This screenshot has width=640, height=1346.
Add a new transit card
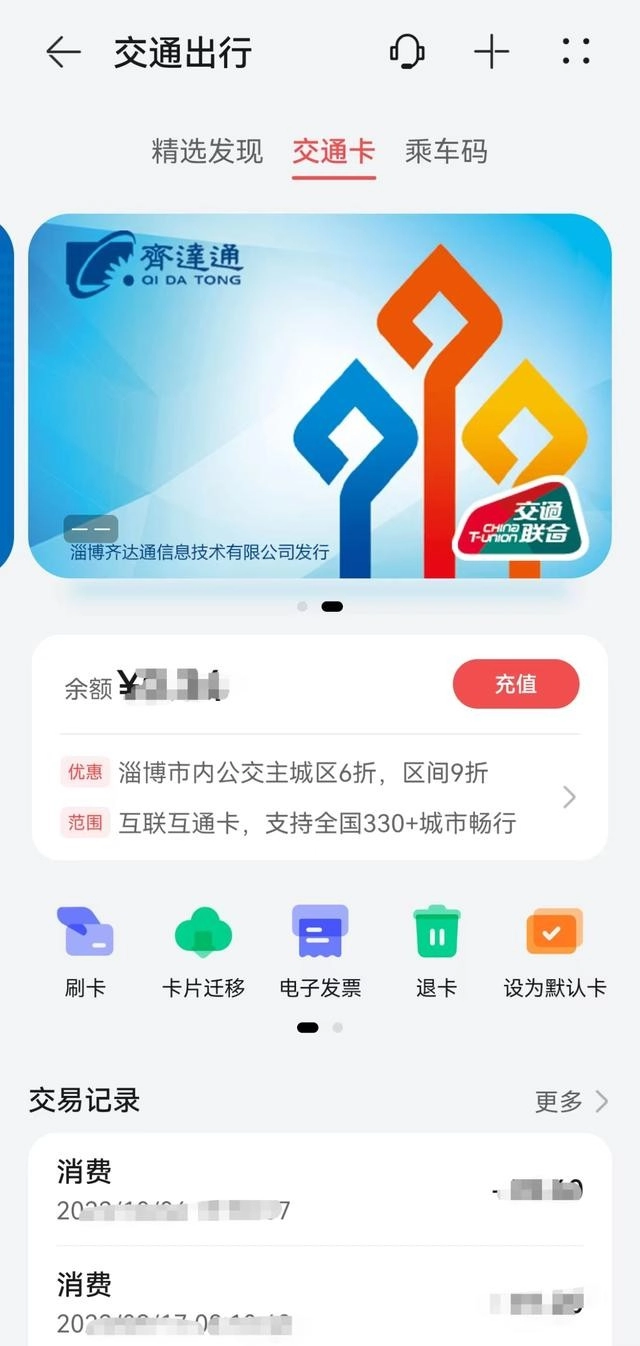[x=491, y=52]
